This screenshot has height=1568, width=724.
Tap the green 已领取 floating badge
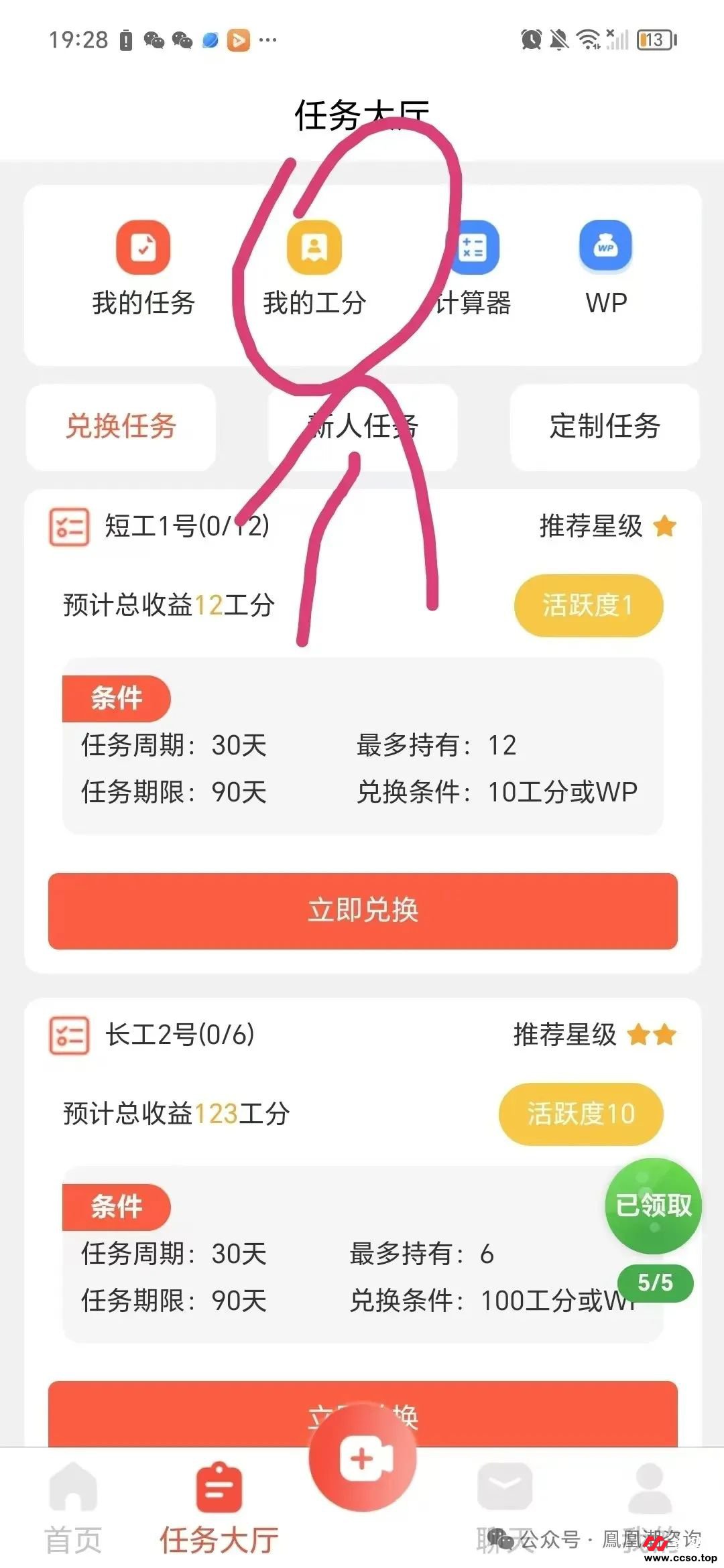[x=653, y=1205]
